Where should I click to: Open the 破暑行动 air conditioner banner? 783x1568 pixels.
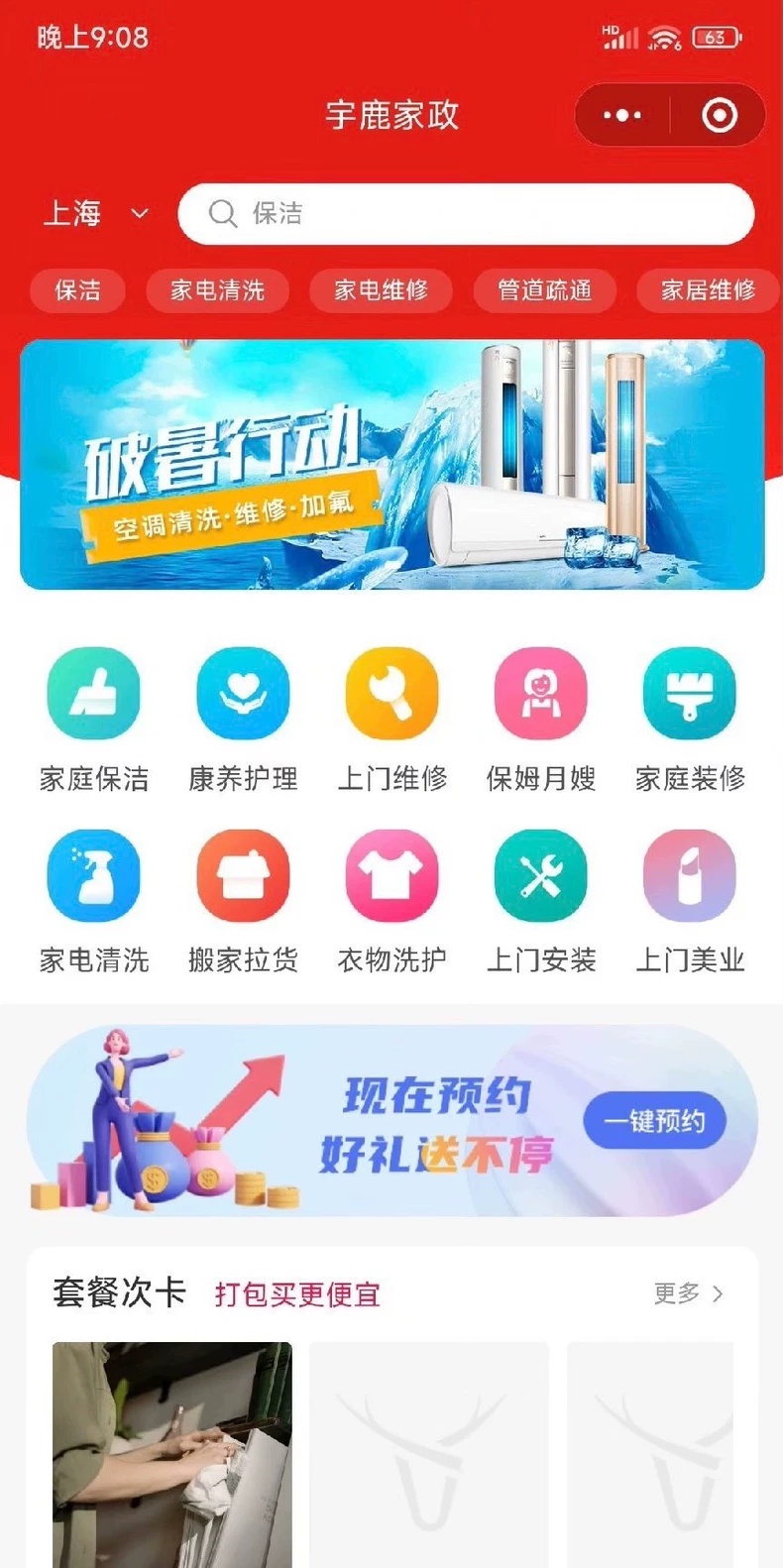(x=392, y=464)
